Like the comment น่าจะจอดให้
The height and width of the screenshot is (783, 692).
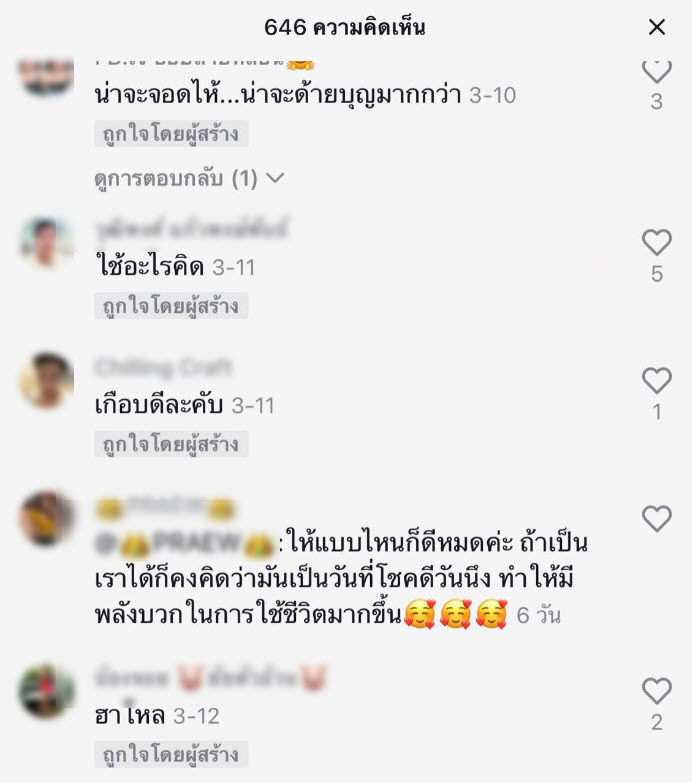pyautogui.click(x=656, y=70)
